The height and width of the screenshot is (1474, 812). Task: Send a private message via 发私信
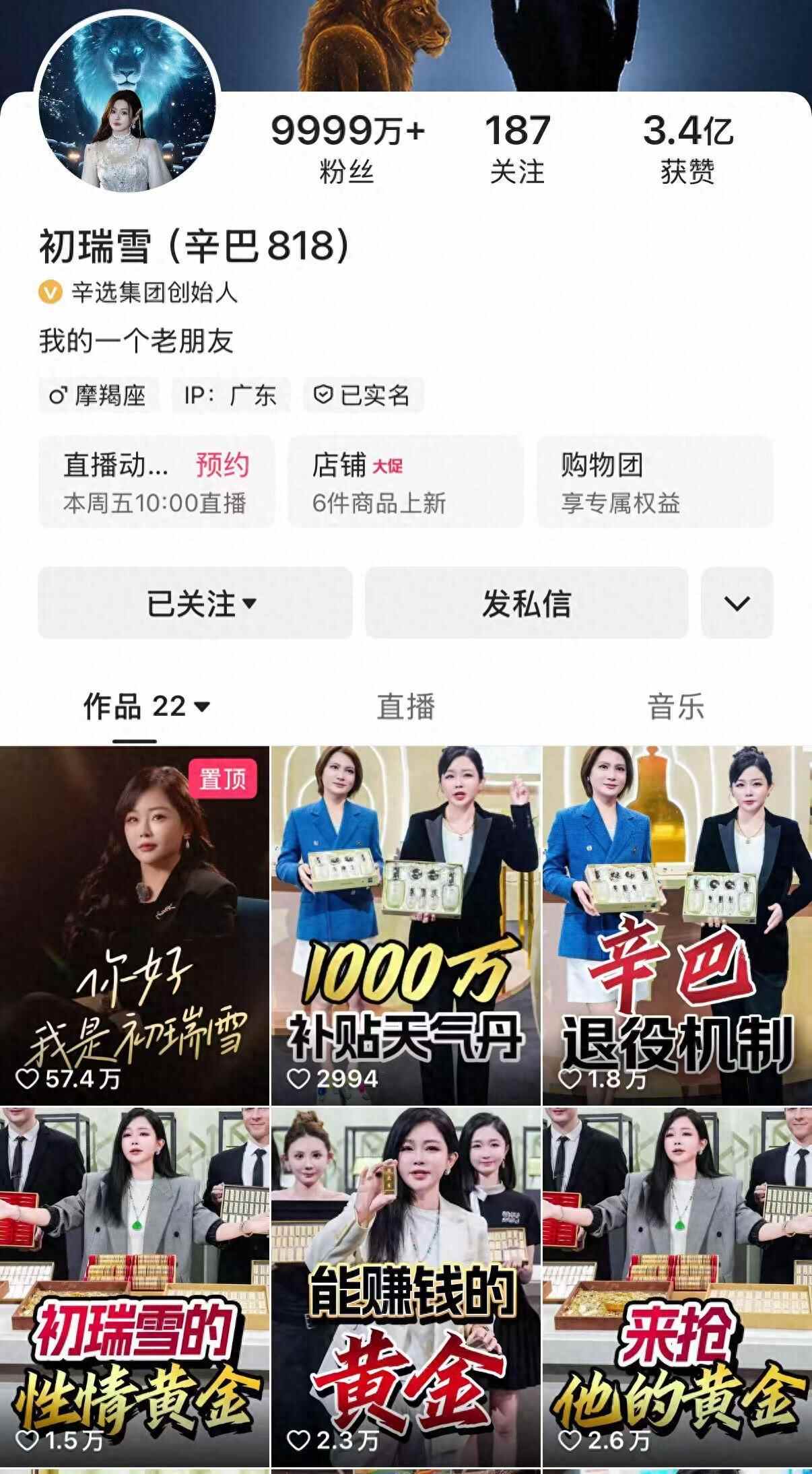click(x=527, y=603)
